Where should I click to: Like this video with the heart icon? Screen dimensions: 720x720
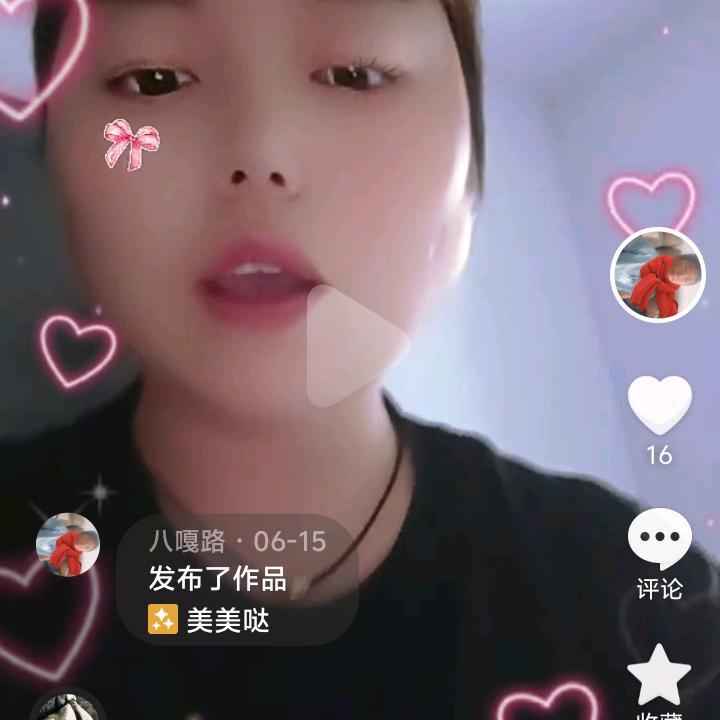(659, 405)
